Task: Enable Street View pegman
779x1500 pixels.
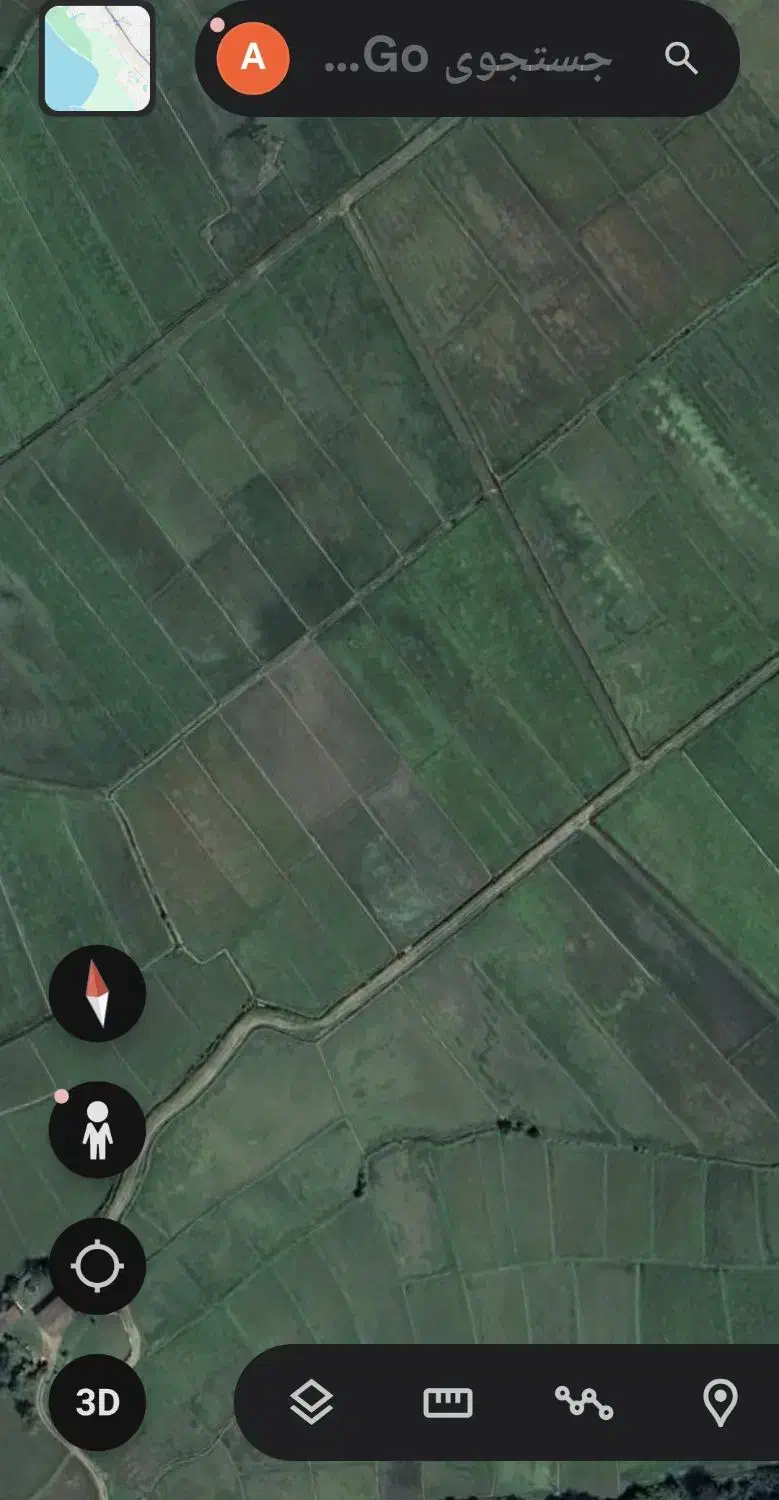Action: click(97, 1130)
